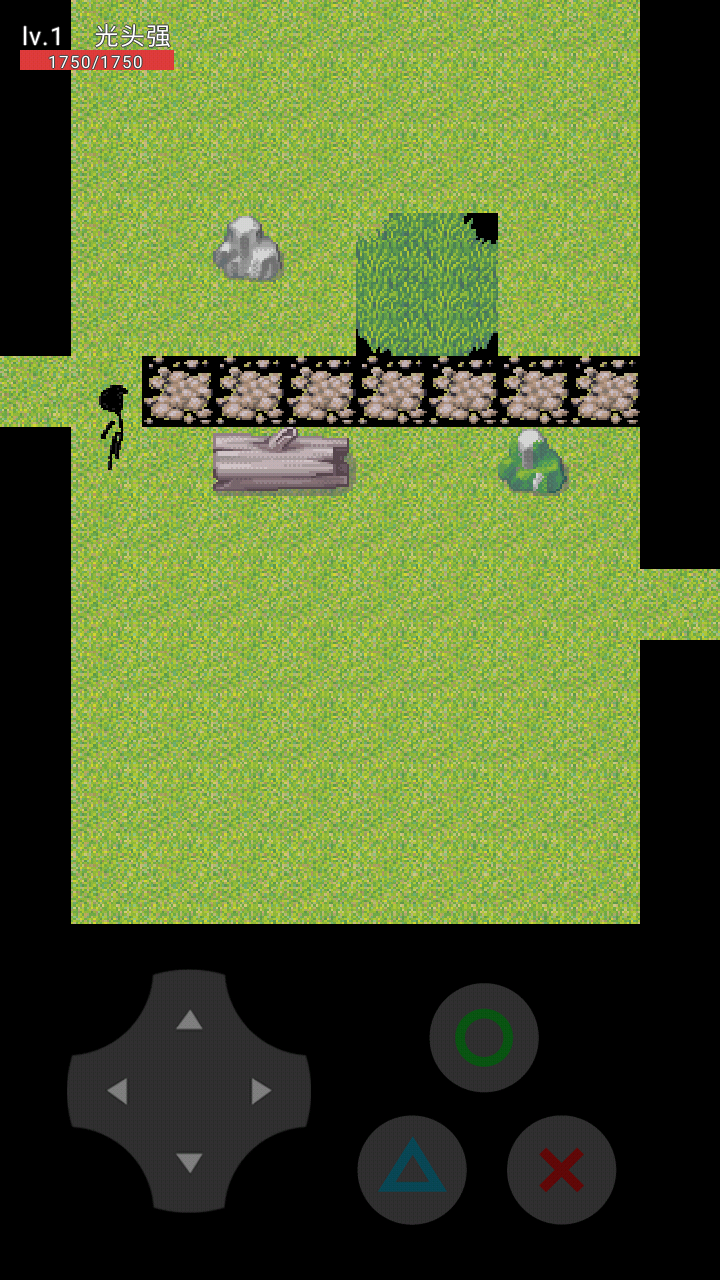The width and height of the screenshot is (720, 1280).
Task: Move the character left with the d-pad
Action: coord(117,1091)
